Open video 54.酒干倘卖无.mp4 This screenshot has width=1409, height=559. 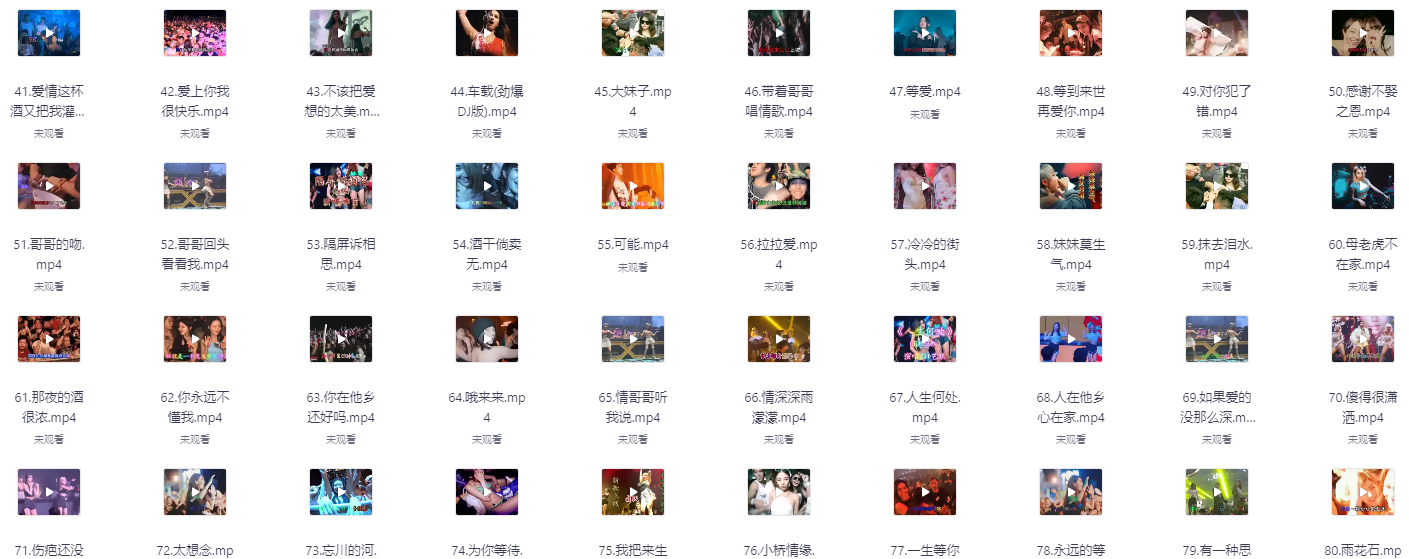487,186
